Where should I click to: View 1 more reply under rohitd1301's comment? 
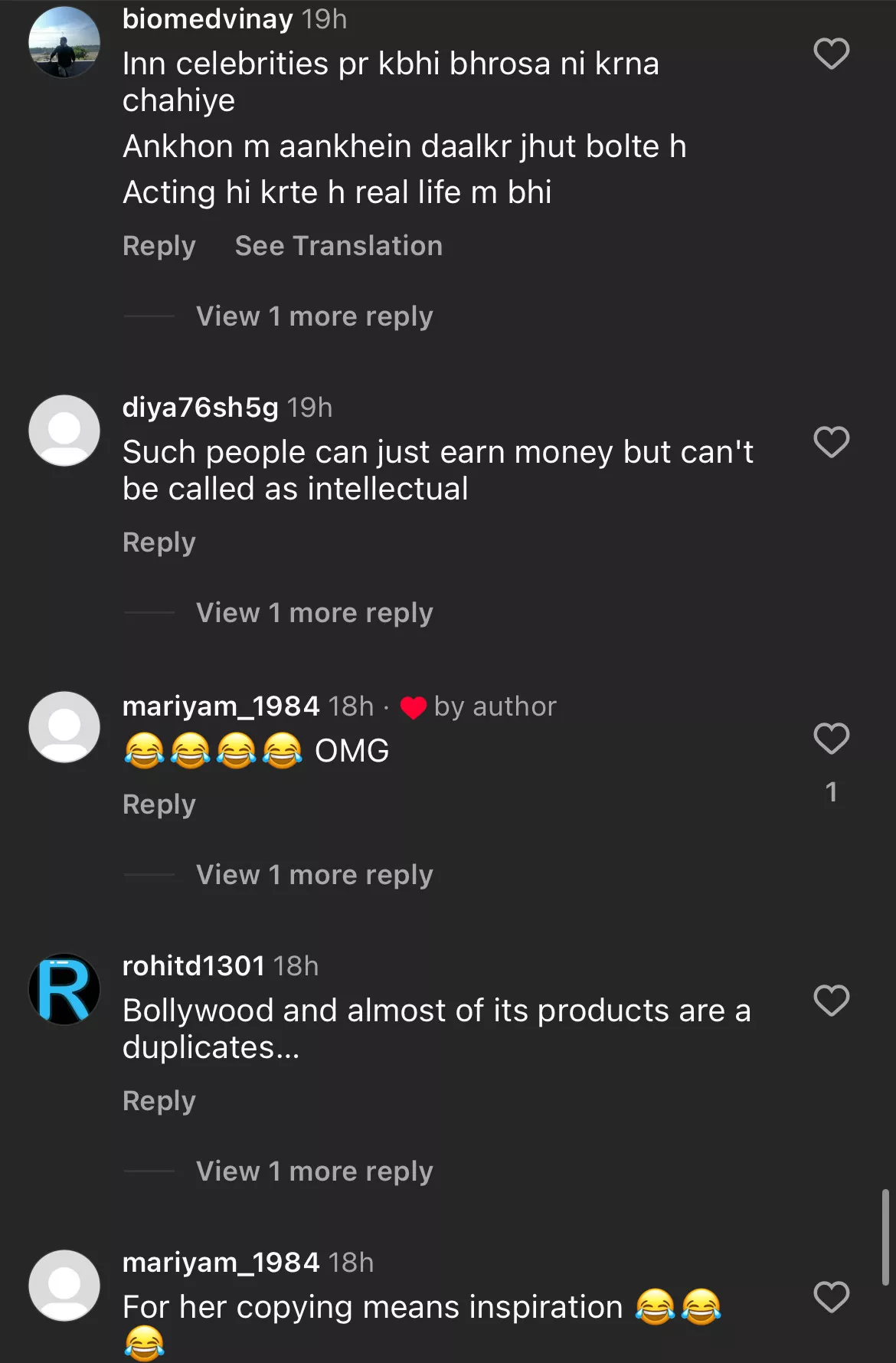pyautogui.click(x=314, y=1171)
